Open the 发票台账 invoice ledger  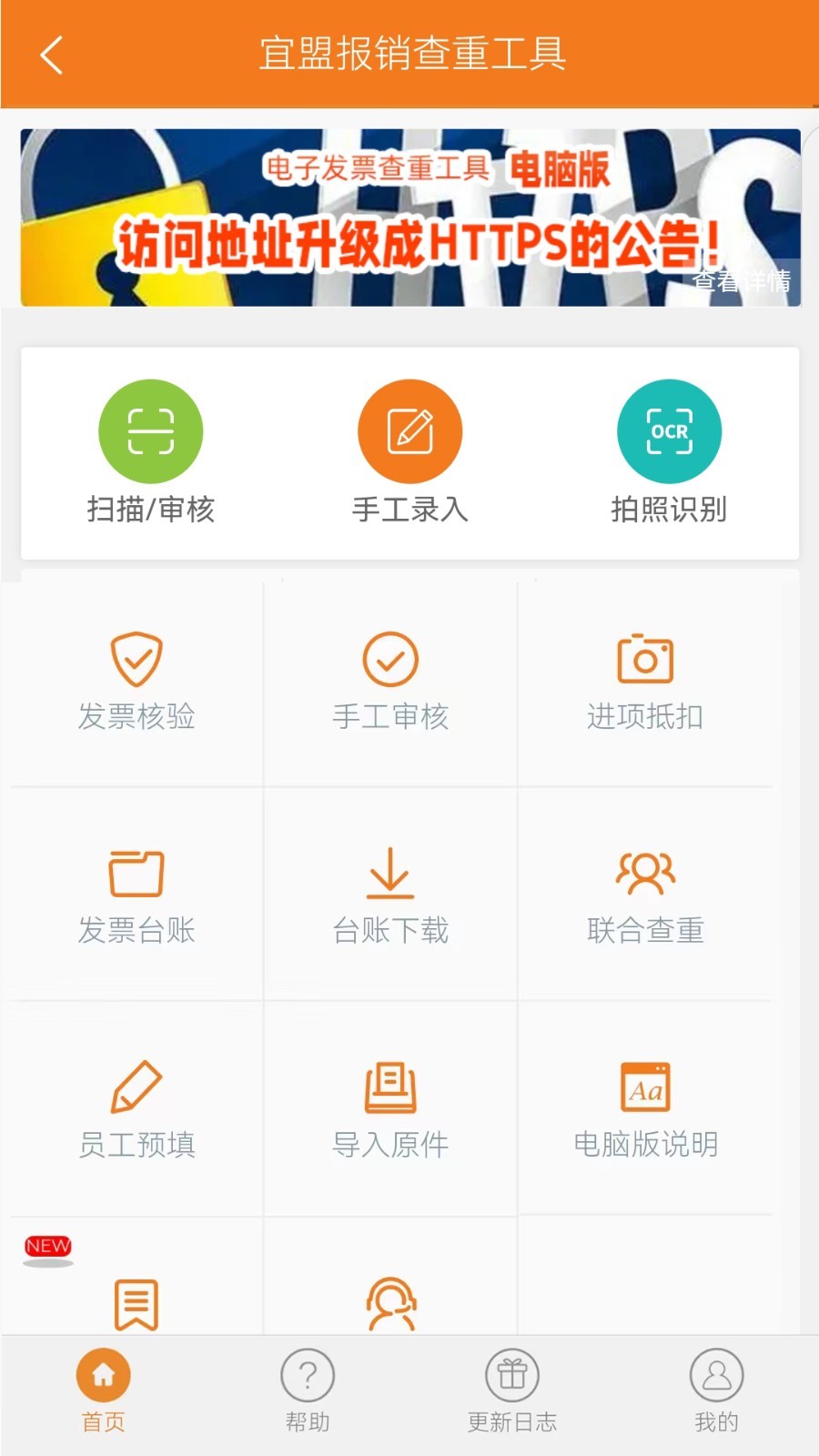136,896
